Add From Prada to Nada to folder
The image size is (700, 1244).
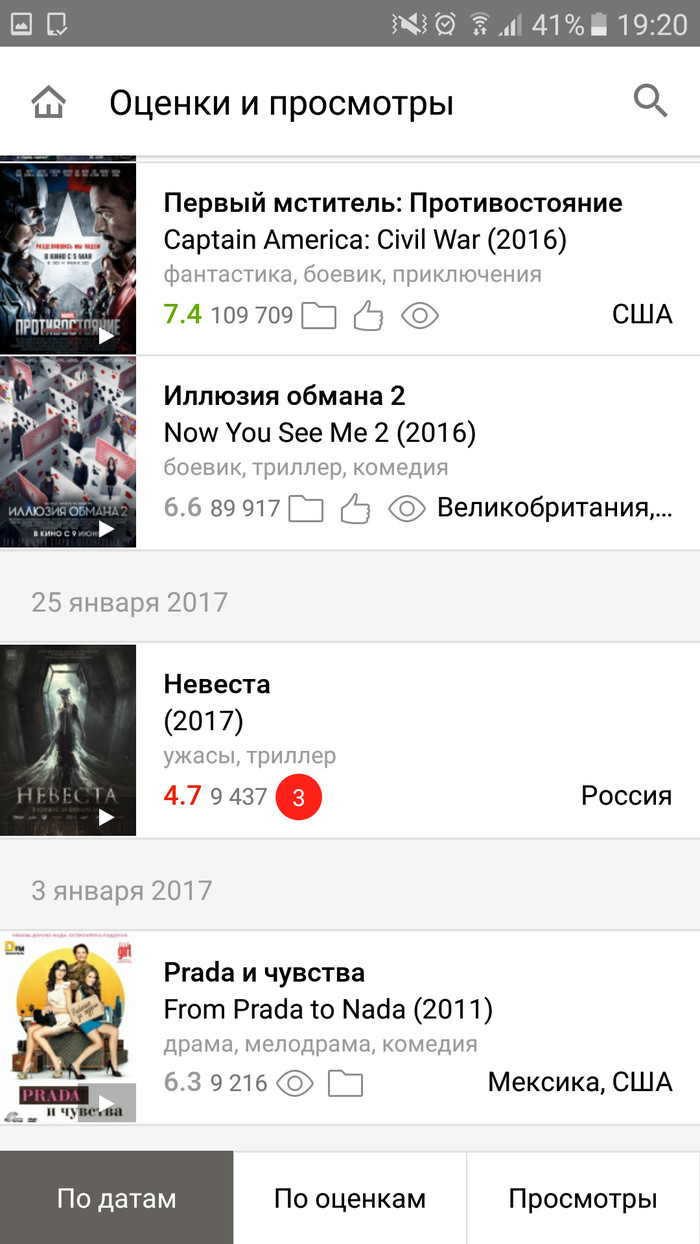[x=345, y=1083]
